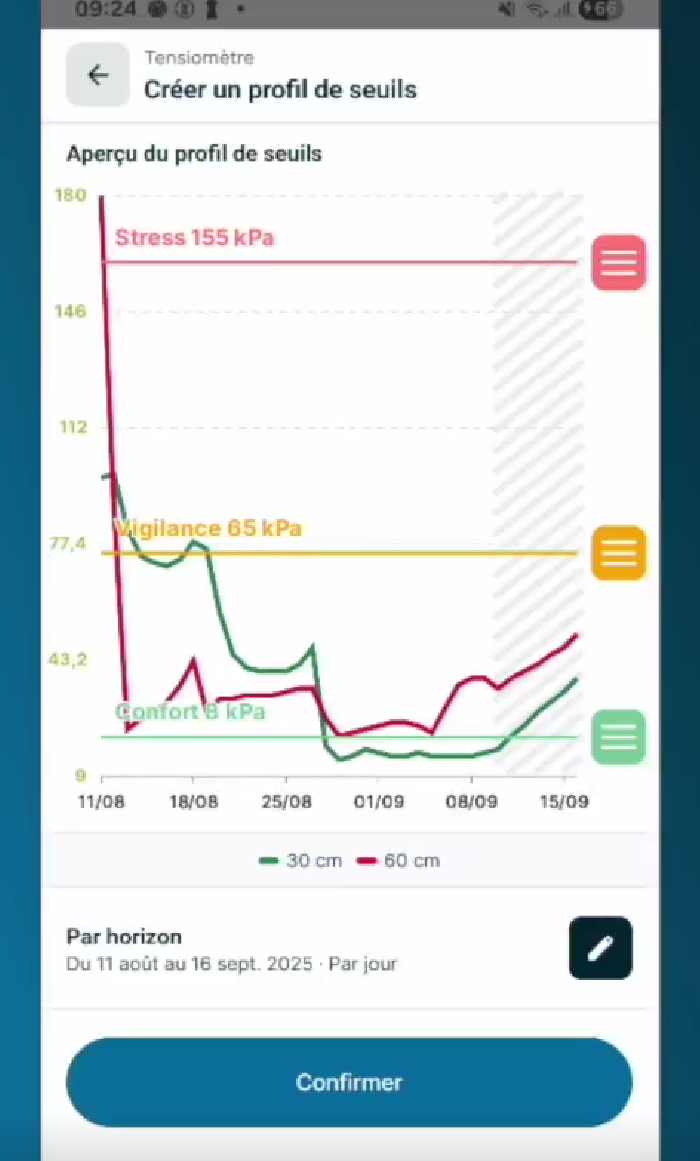Confirm the threshold profile
Screen dimensions: 700x1161
point(350,1082)
